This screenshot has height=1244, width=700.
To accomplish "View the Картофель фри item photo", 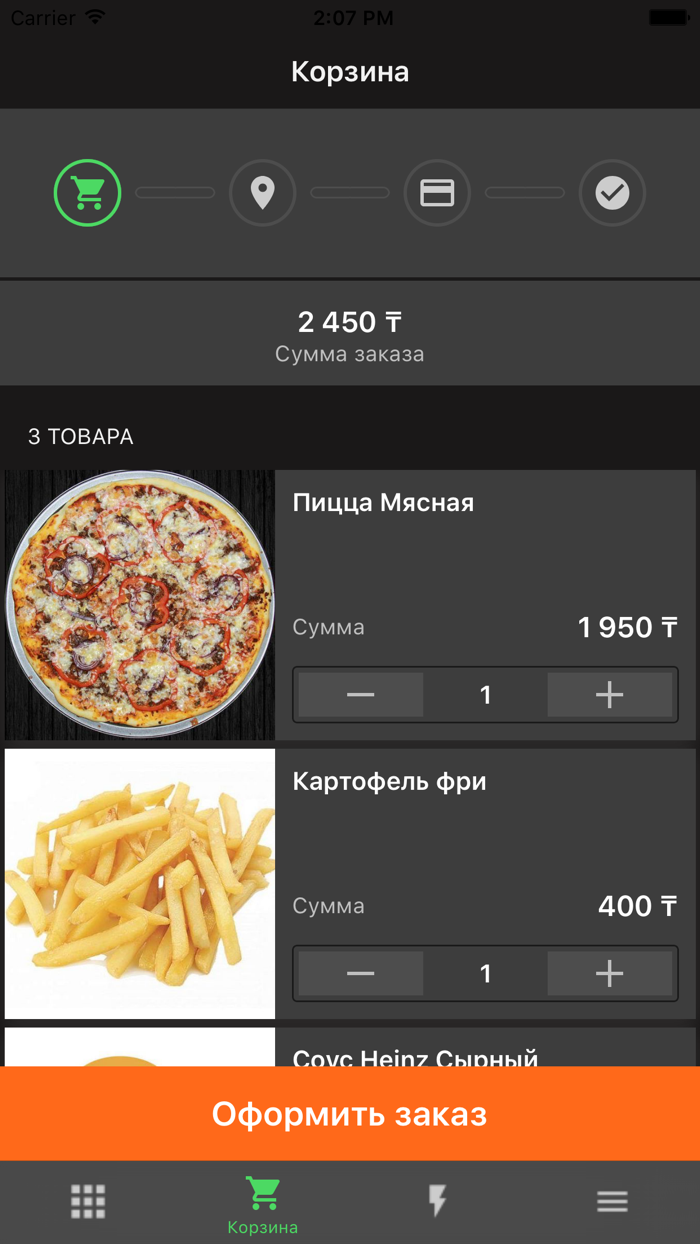I will 140,884.
